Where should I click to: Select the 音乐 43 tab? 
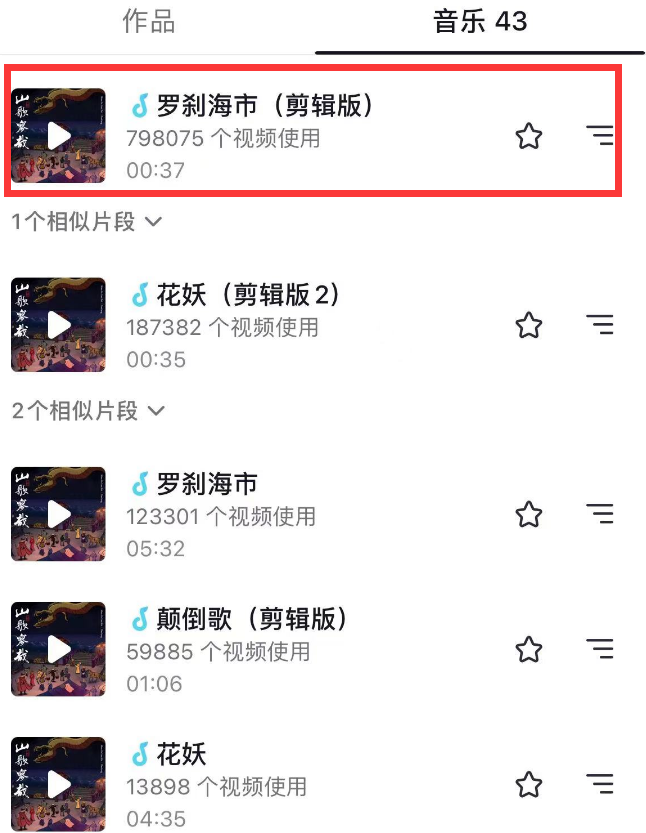tap(480, 22)
